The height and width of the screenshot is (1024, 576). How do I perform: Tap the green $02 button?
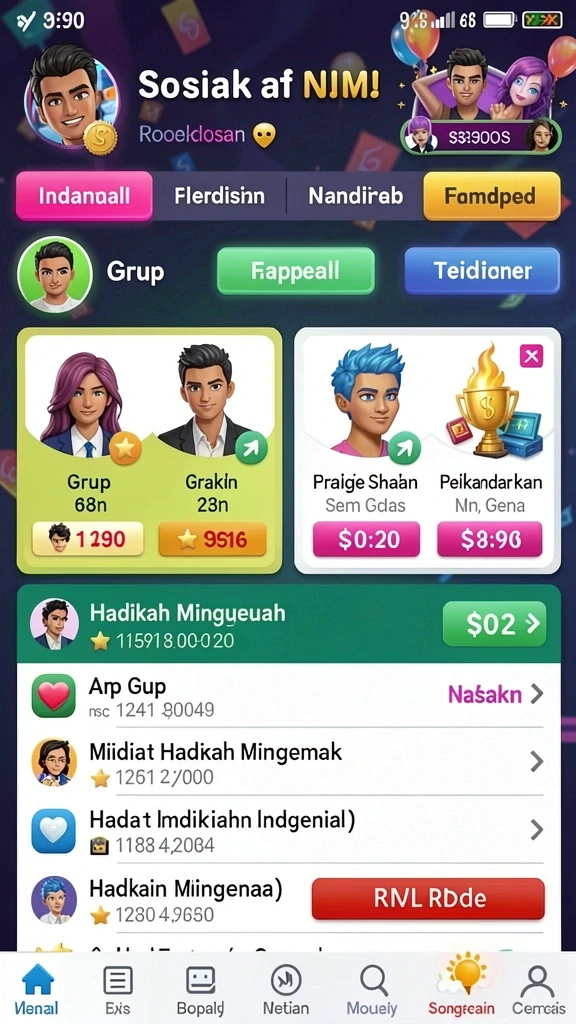[494, 624]
